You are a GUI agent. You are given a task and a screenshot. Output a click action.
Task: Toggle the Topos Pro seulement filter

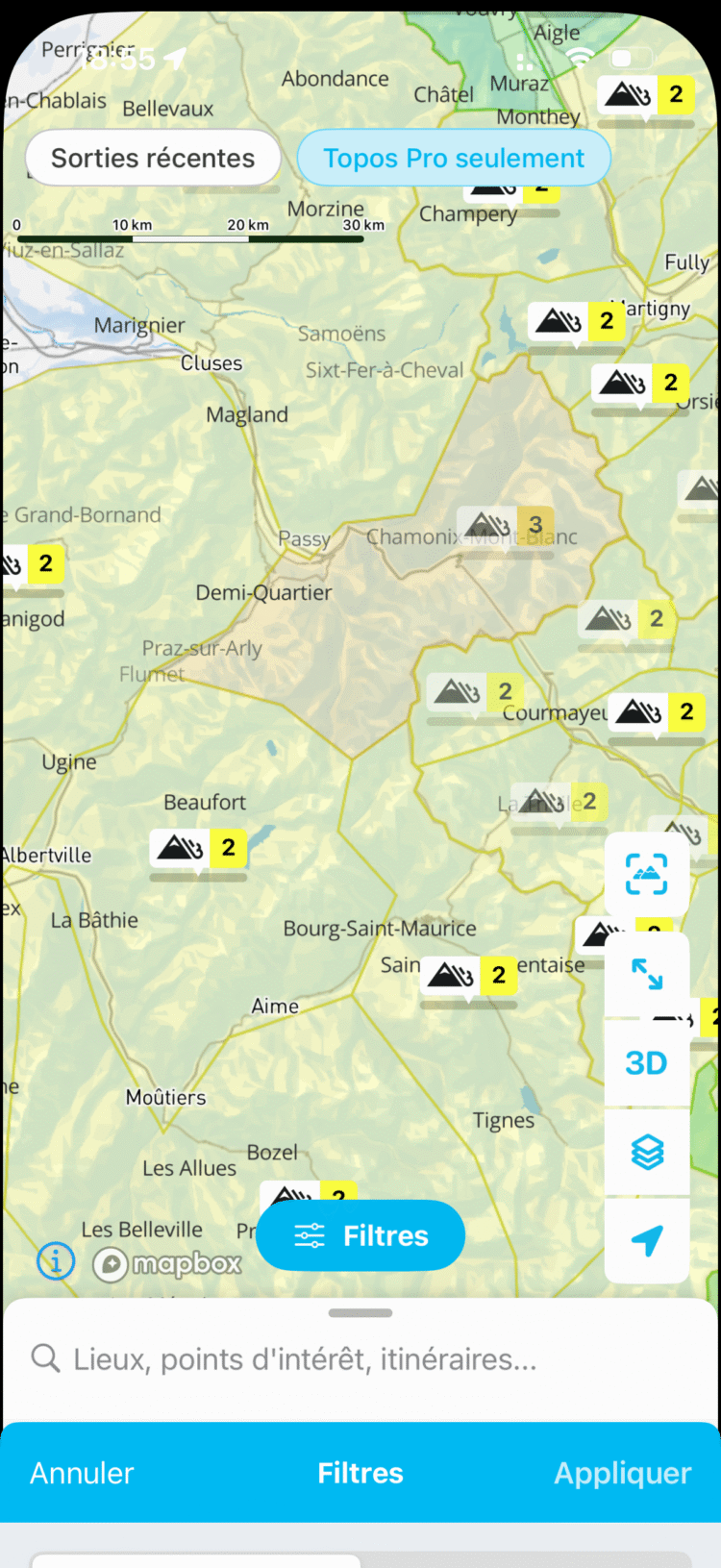454,158
